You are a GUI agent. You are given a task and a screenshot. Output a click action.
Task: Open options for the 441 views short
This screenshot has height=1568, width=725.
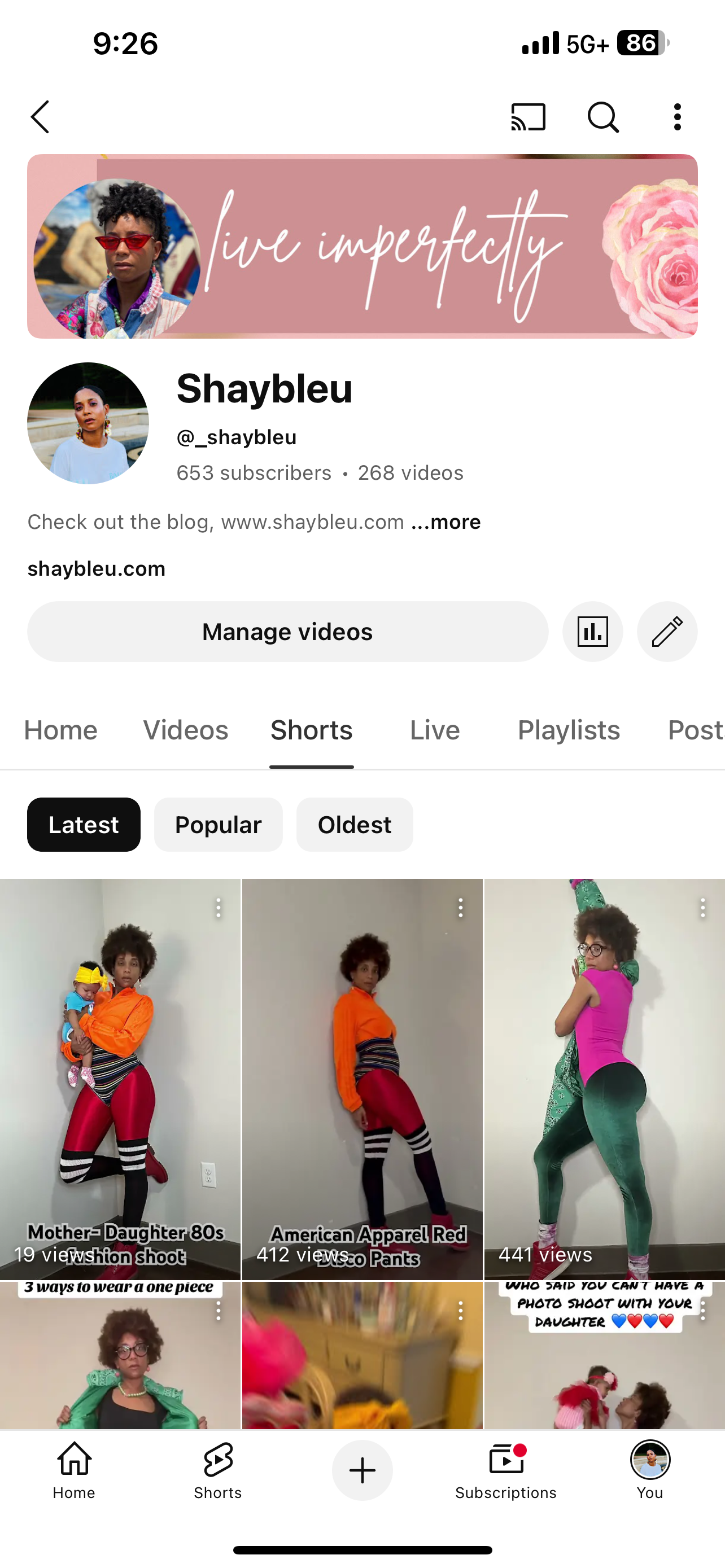click(x=702, y=908)
